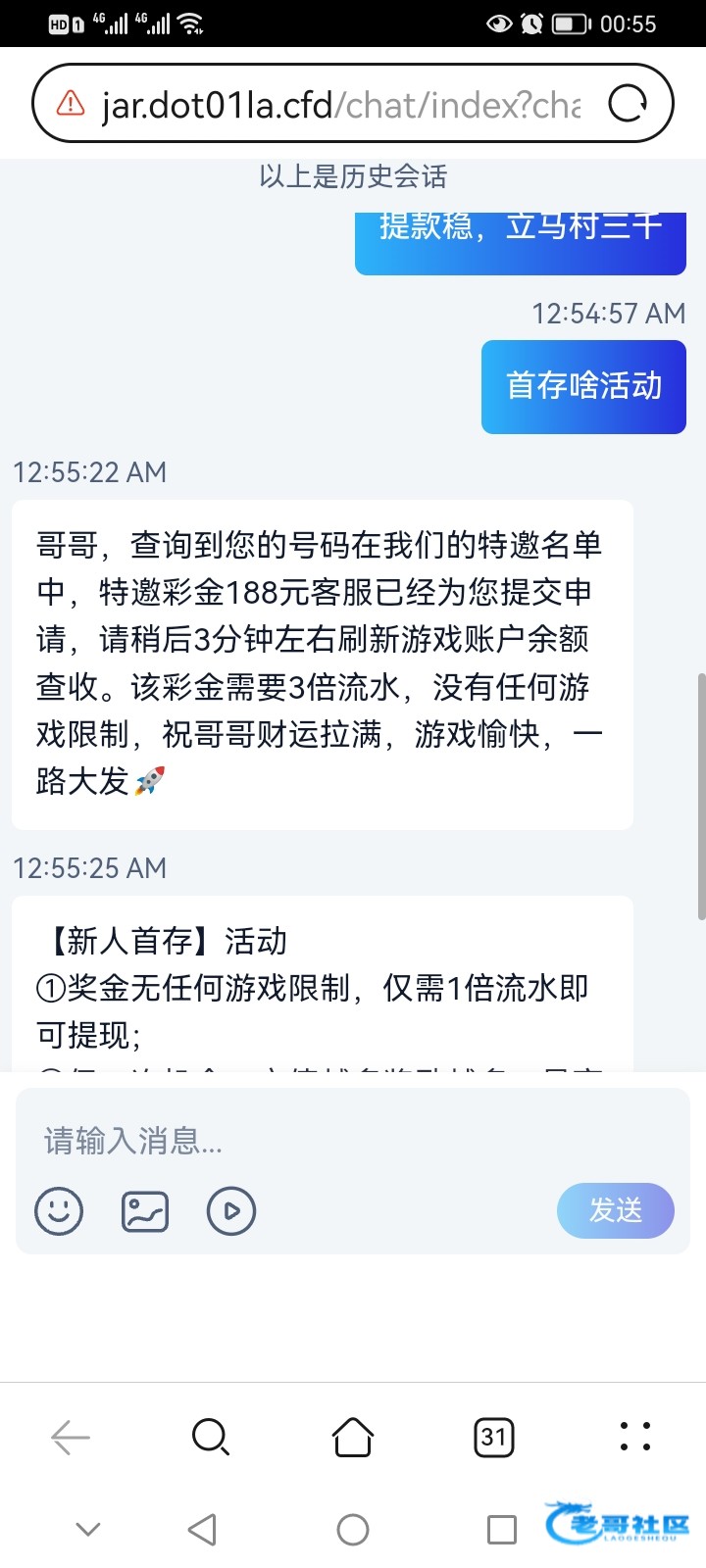Attach a video to the chat
The image size is (706, 1568).
[x=231, y=1211]
